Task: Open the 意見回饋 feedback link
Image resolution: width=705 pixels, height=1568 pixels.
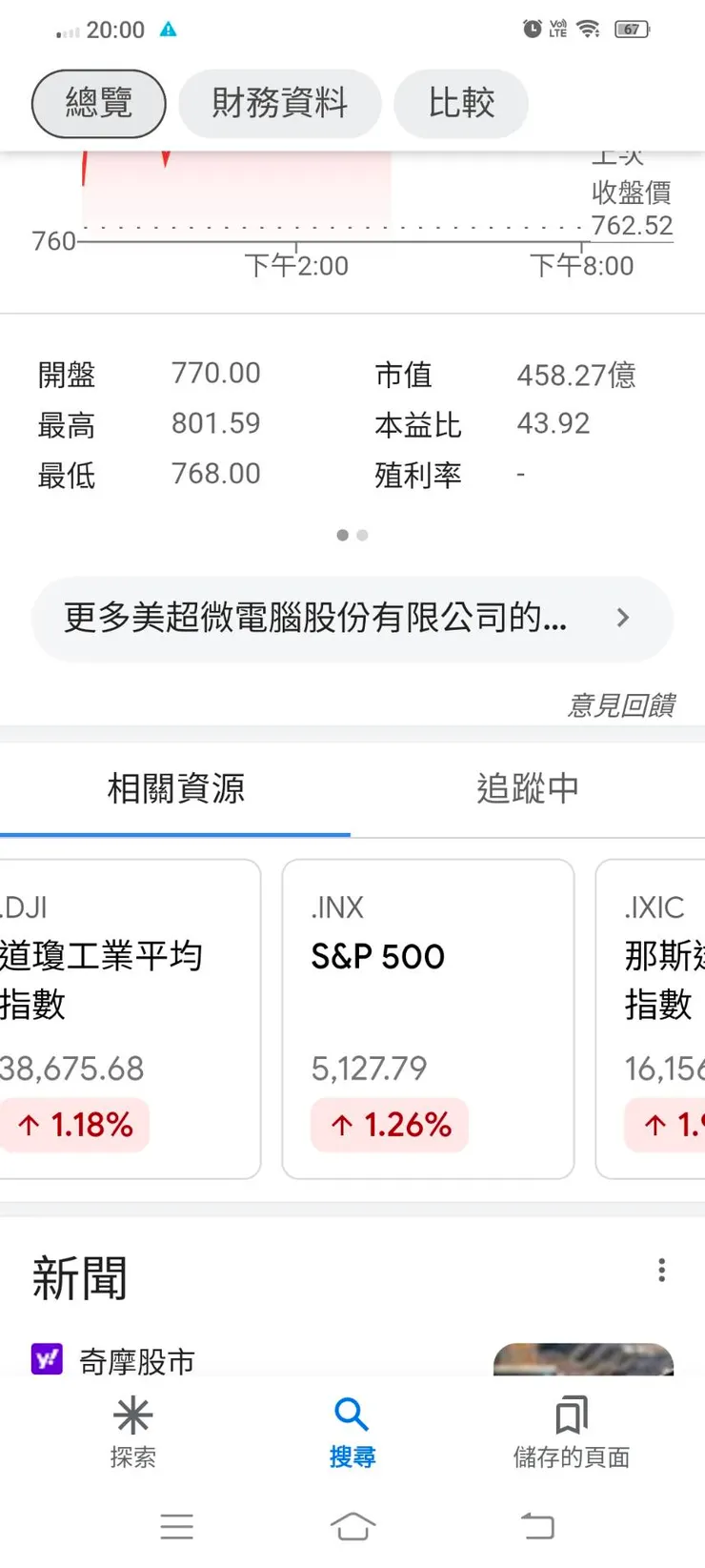Action: 622,705
